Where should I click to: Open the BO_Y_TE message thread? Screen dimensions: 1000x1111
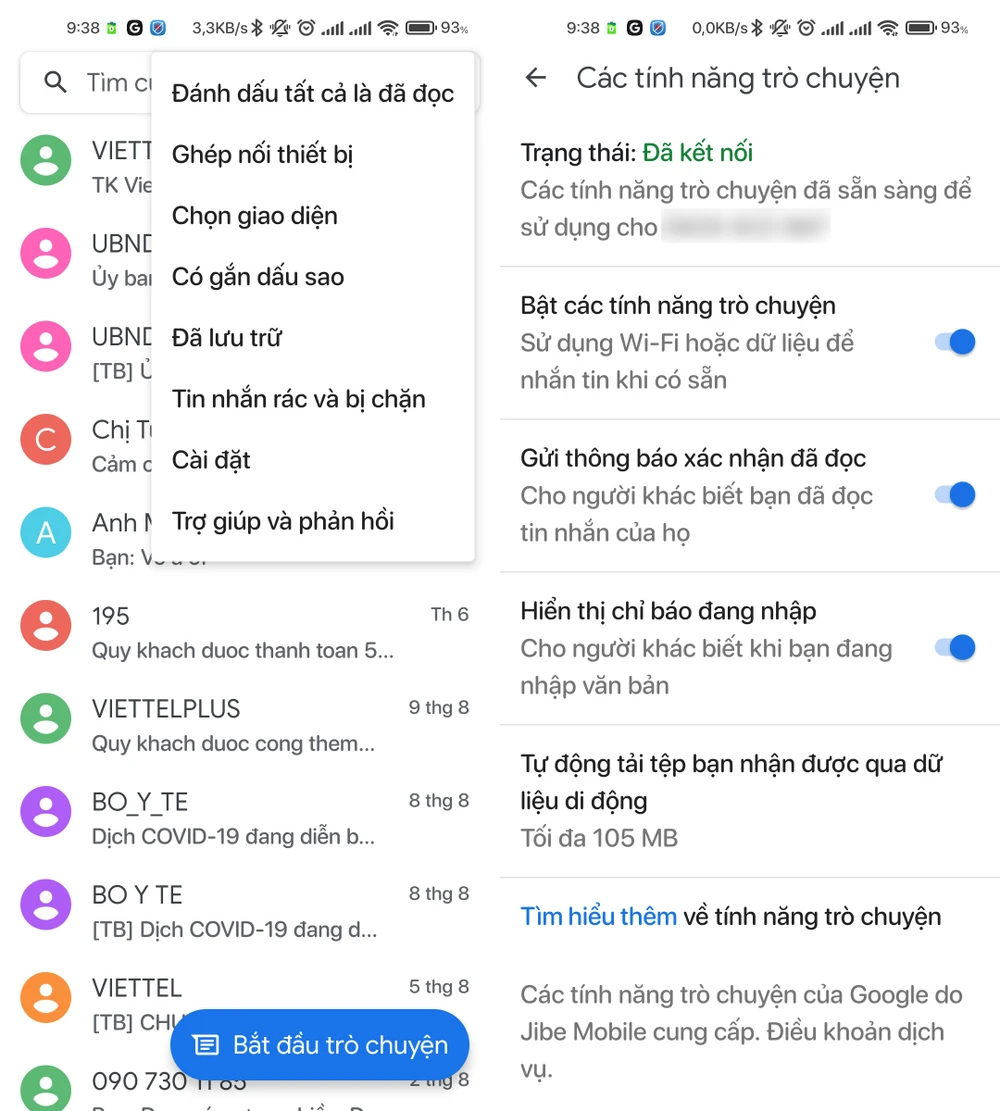click(x=245, y=818)
